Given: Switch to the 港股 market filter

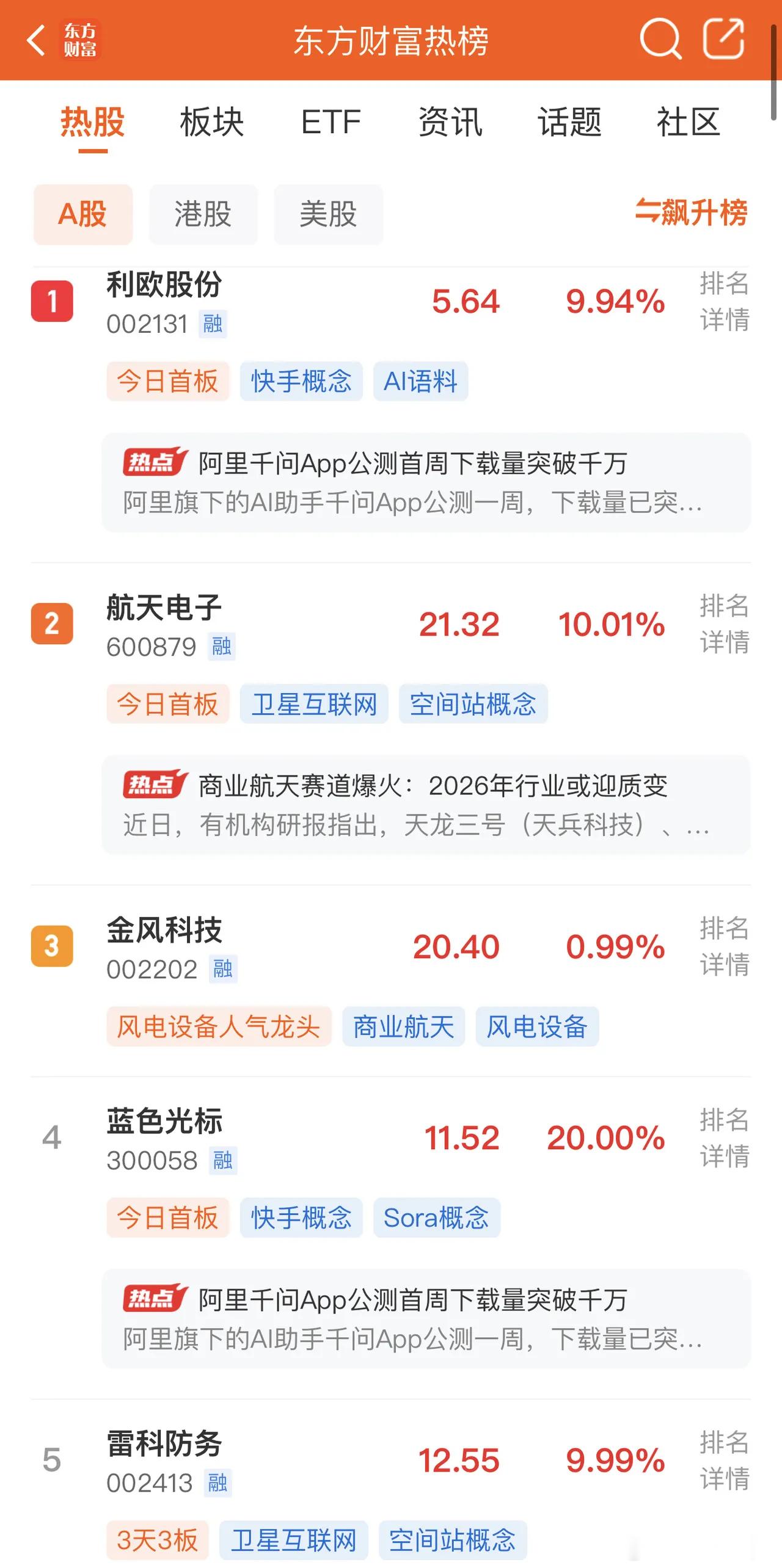Looking at the screenshot, I should click(202, 214).
